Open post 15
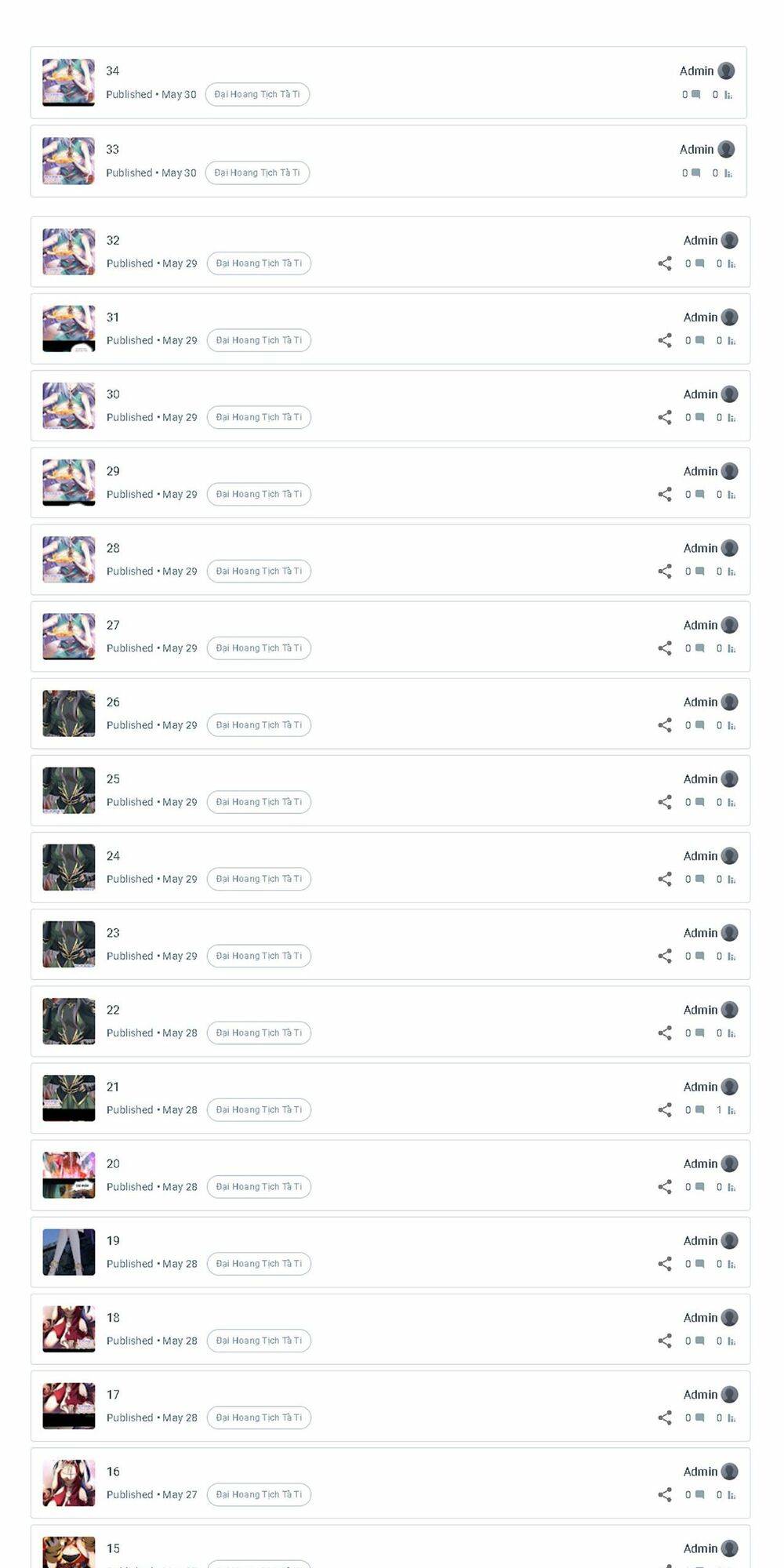 coord(113,1548)
